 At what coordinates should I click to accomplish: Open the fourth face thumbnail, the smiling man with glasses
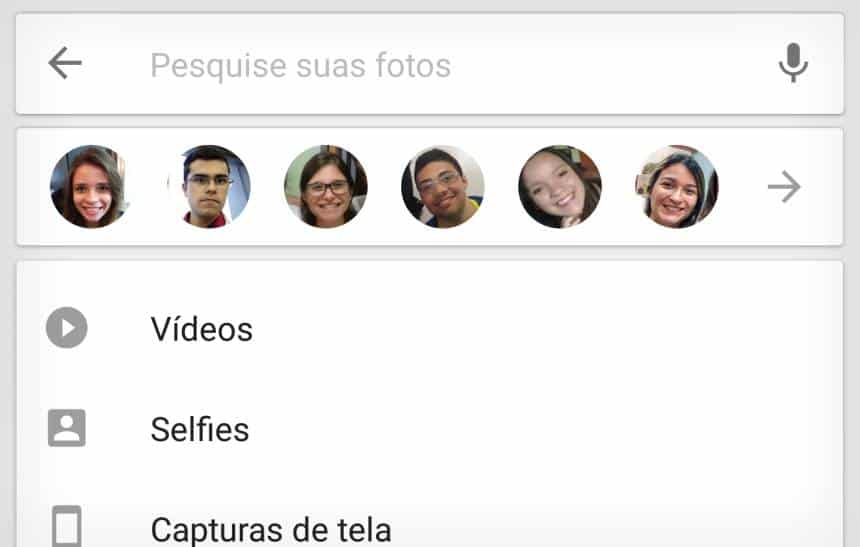point(442,187)
